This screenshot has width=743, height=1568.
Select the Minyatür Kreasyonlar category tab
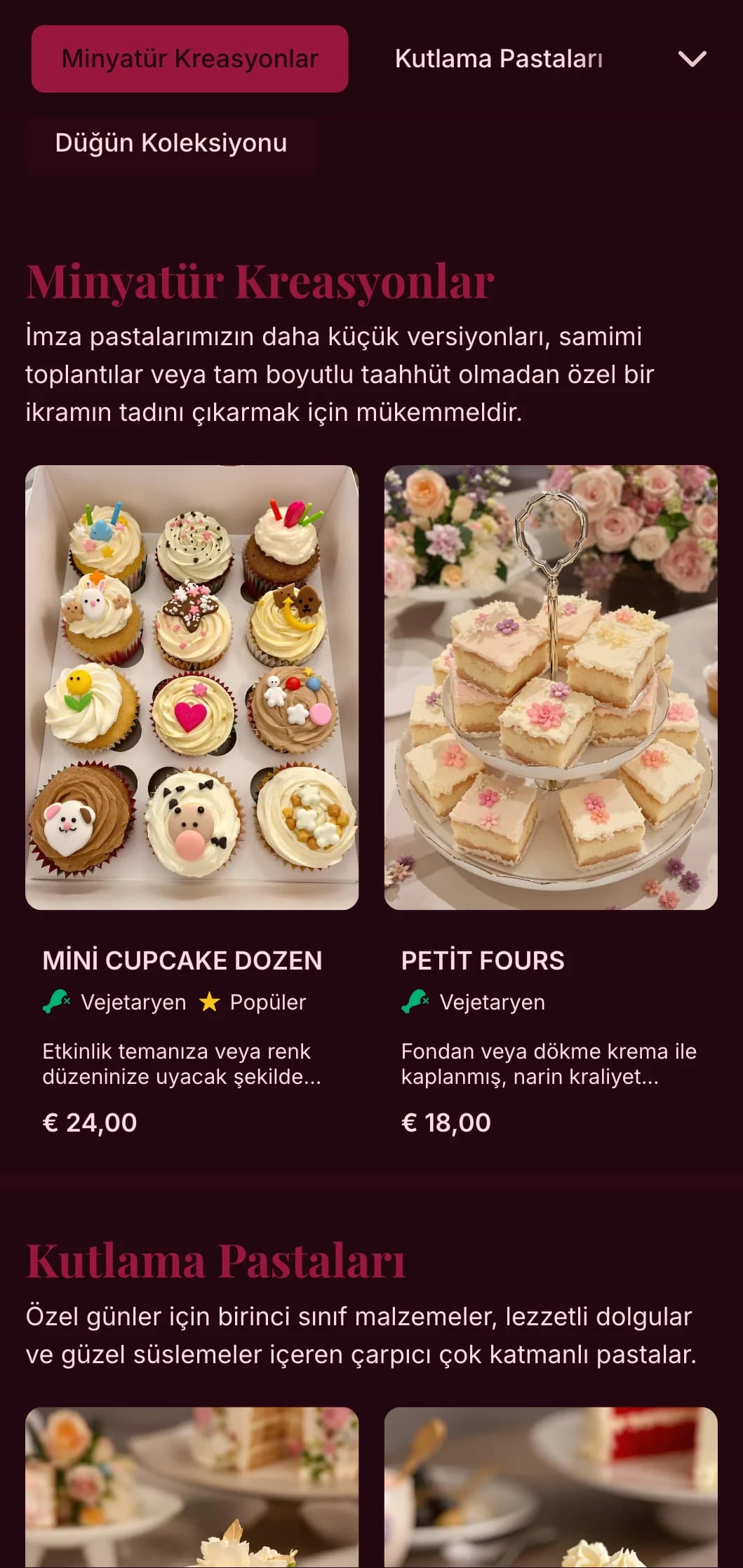point(189,59)
